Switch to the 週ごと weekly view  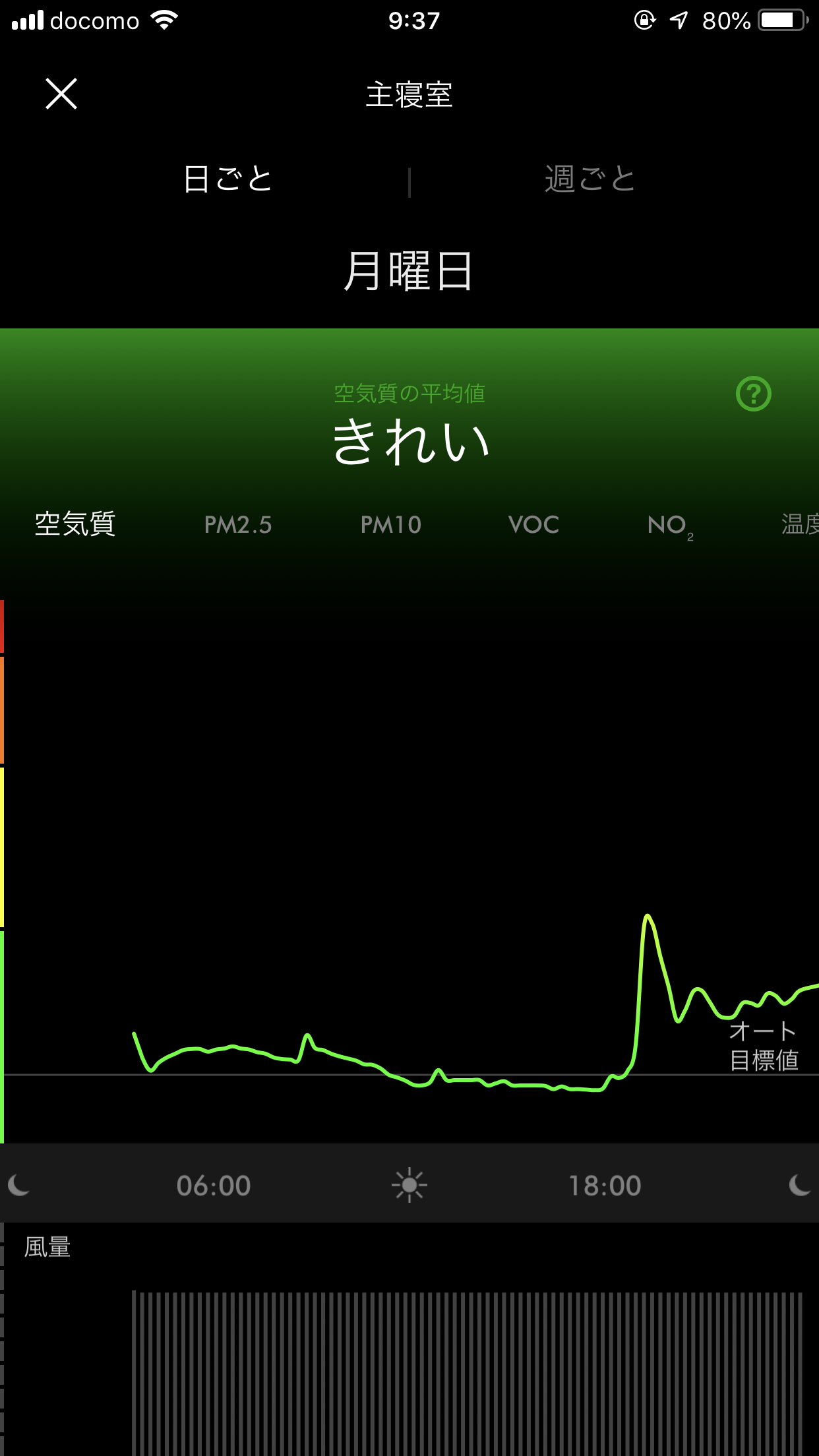click(x=590, y=179)
